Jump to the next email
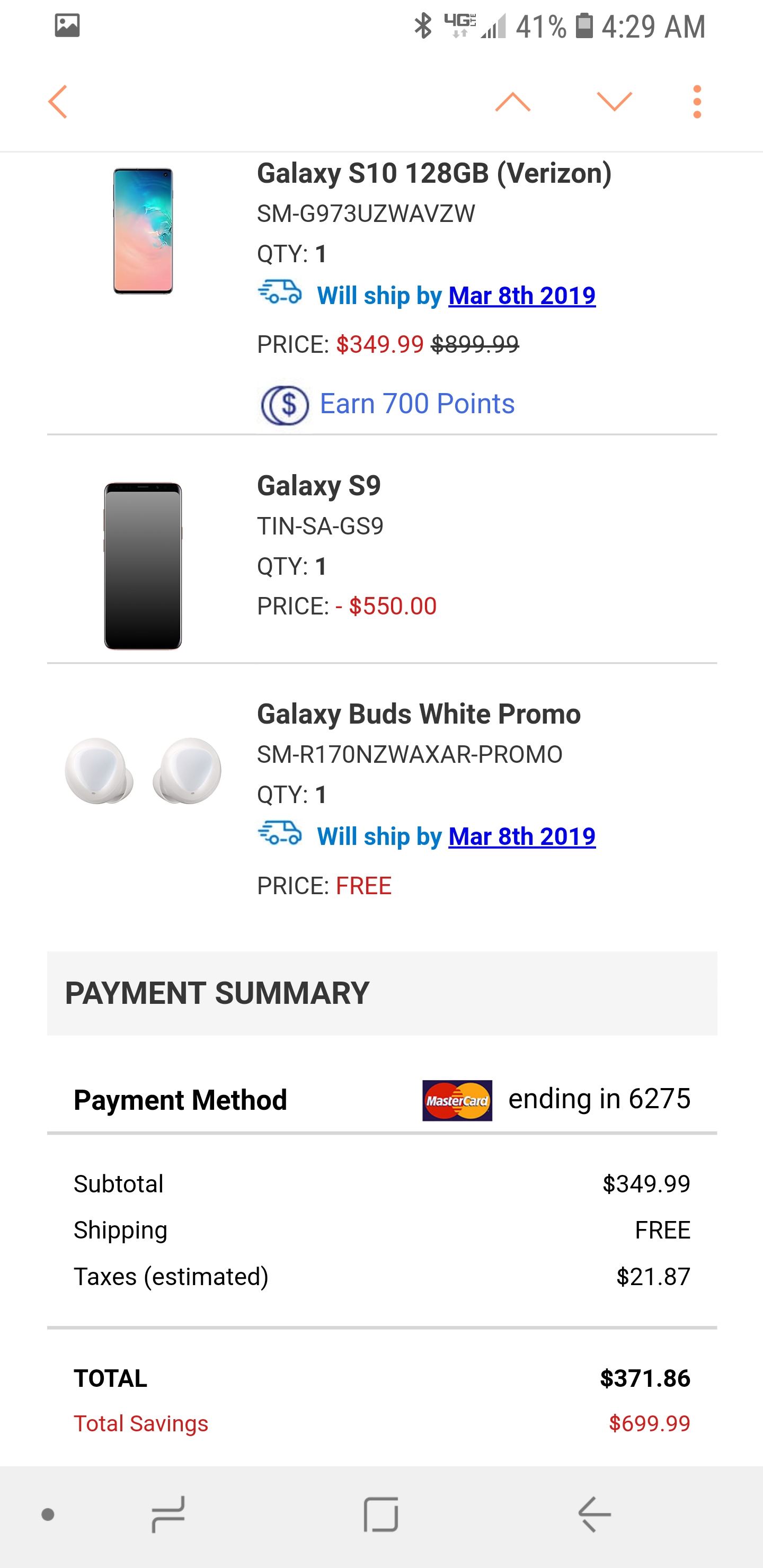This screenshot has width=763, height=1568. click(615, 102)
